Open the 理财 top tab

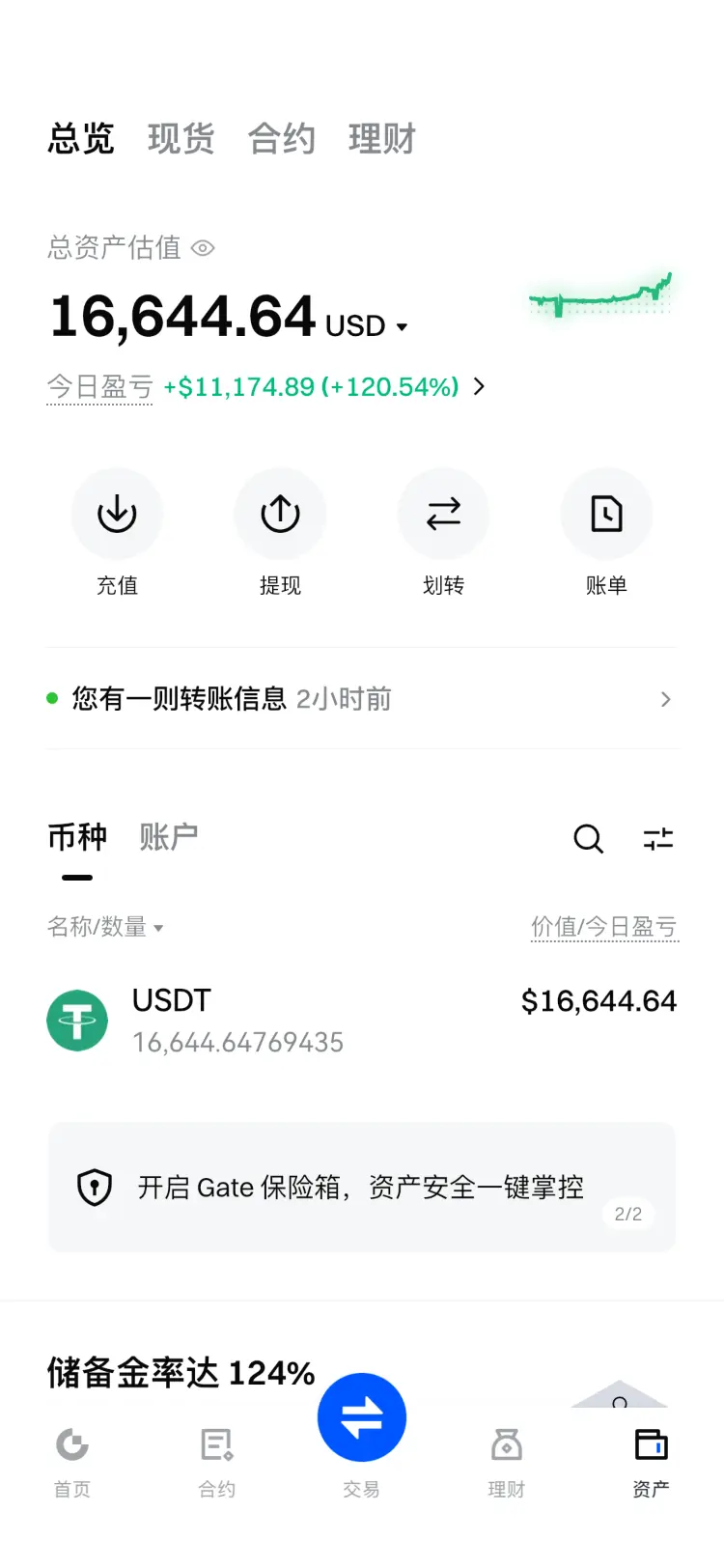coord(381,139)
